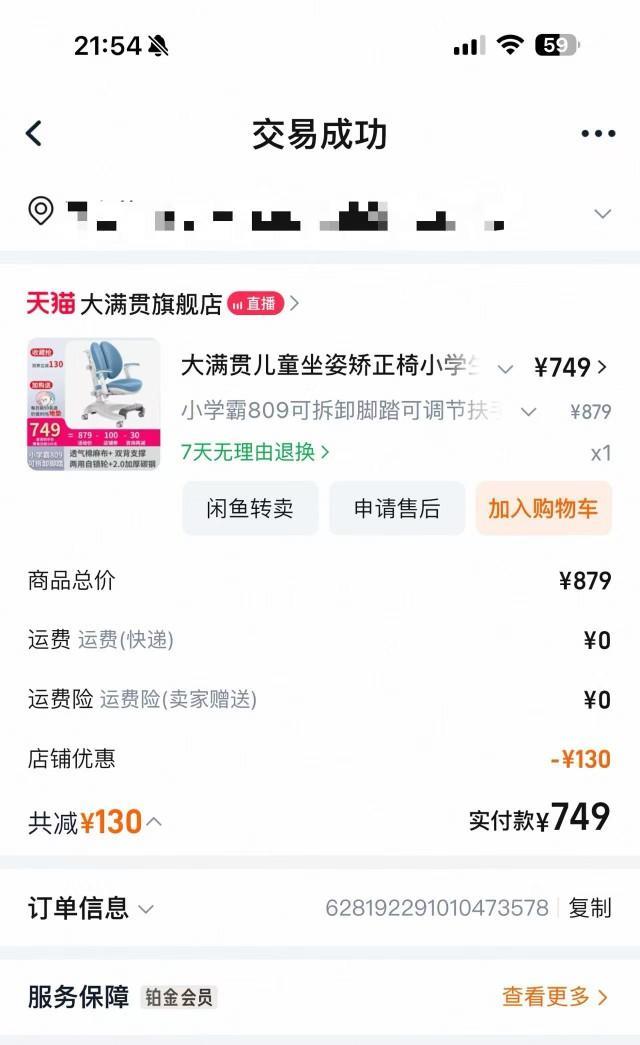Image resolution: width=640 pixels, height=1045 pixels.
Task: Open the three-dot more options menu
Action: click(598, 134)
